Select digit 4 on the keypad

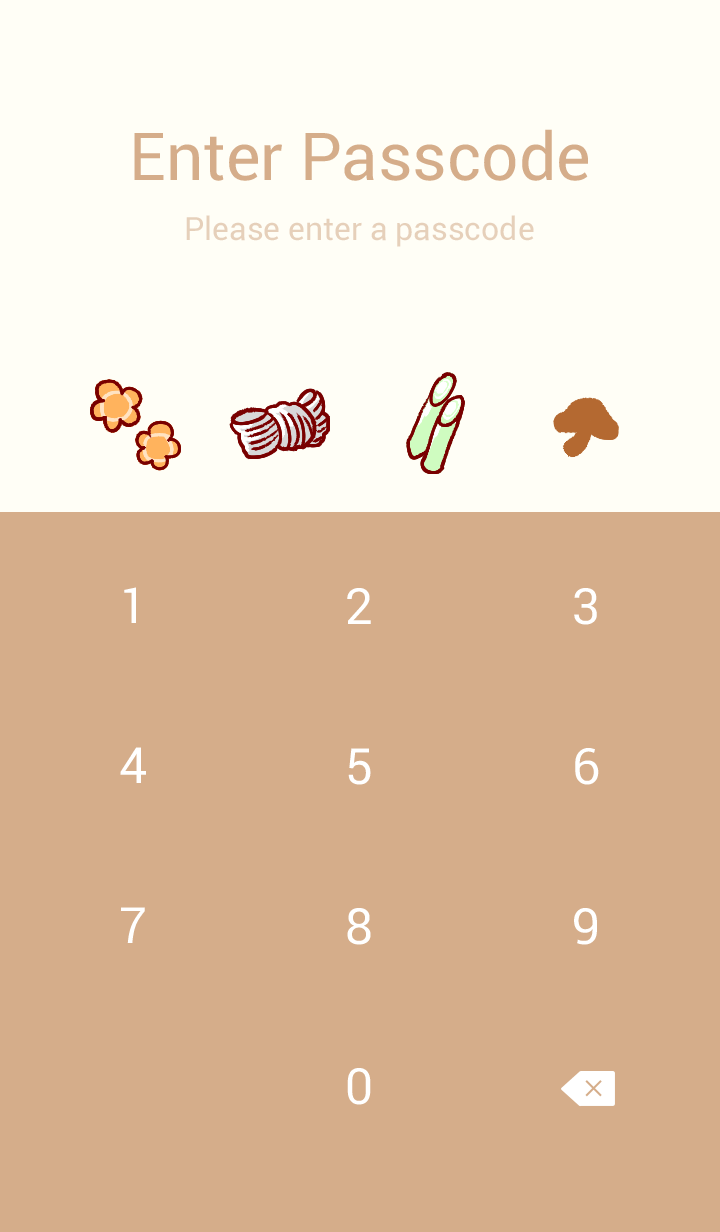(x=132, y=767)
